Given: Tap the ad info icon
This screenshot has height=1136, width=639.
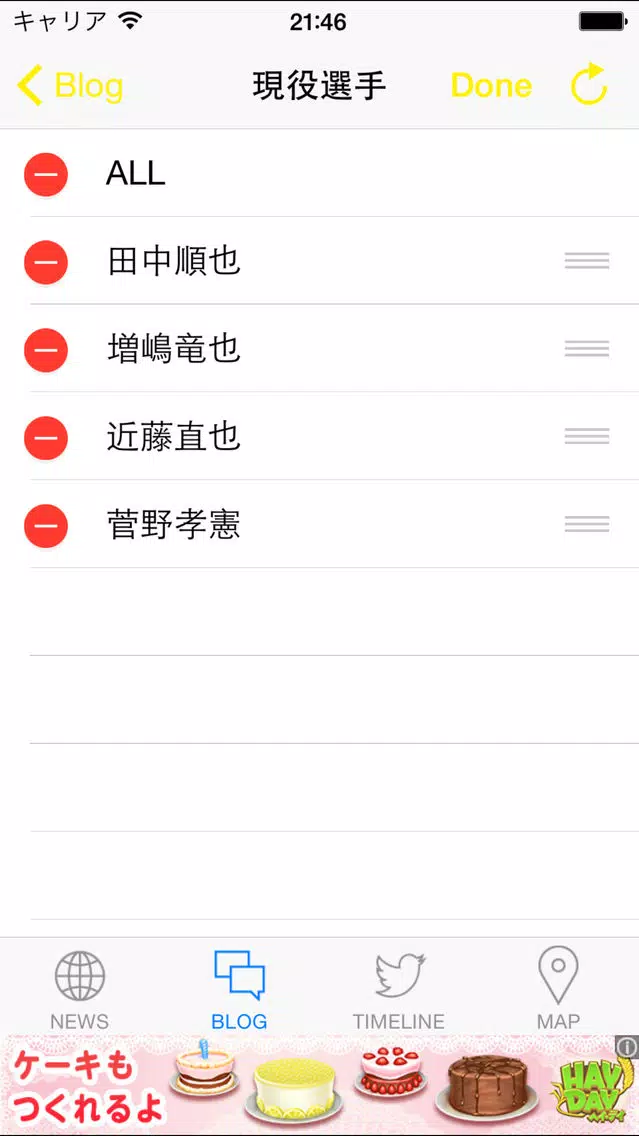Looking at the screenshot, I should tap(627, 1046).
